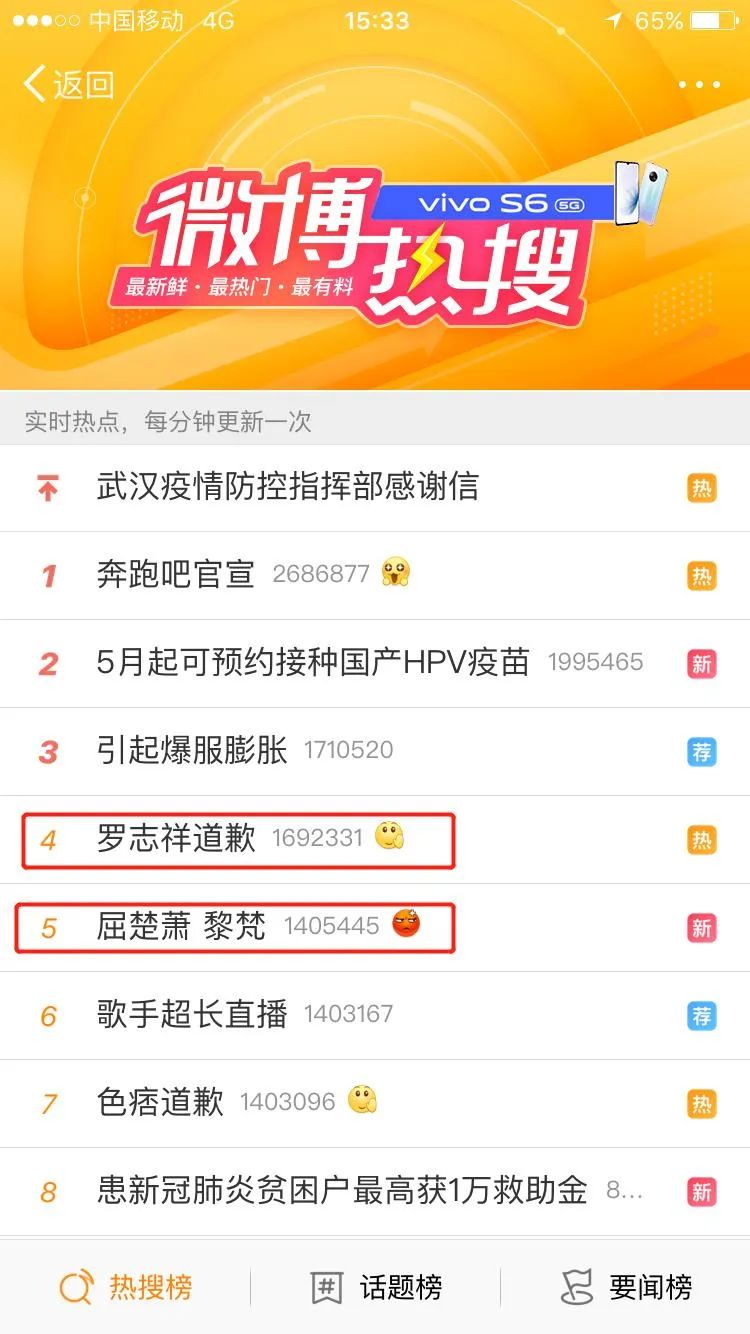Open topic 5月起可预约接种国产HPV疫苗
Viewport: 750px width, 1334px height.
click(312, 663)
